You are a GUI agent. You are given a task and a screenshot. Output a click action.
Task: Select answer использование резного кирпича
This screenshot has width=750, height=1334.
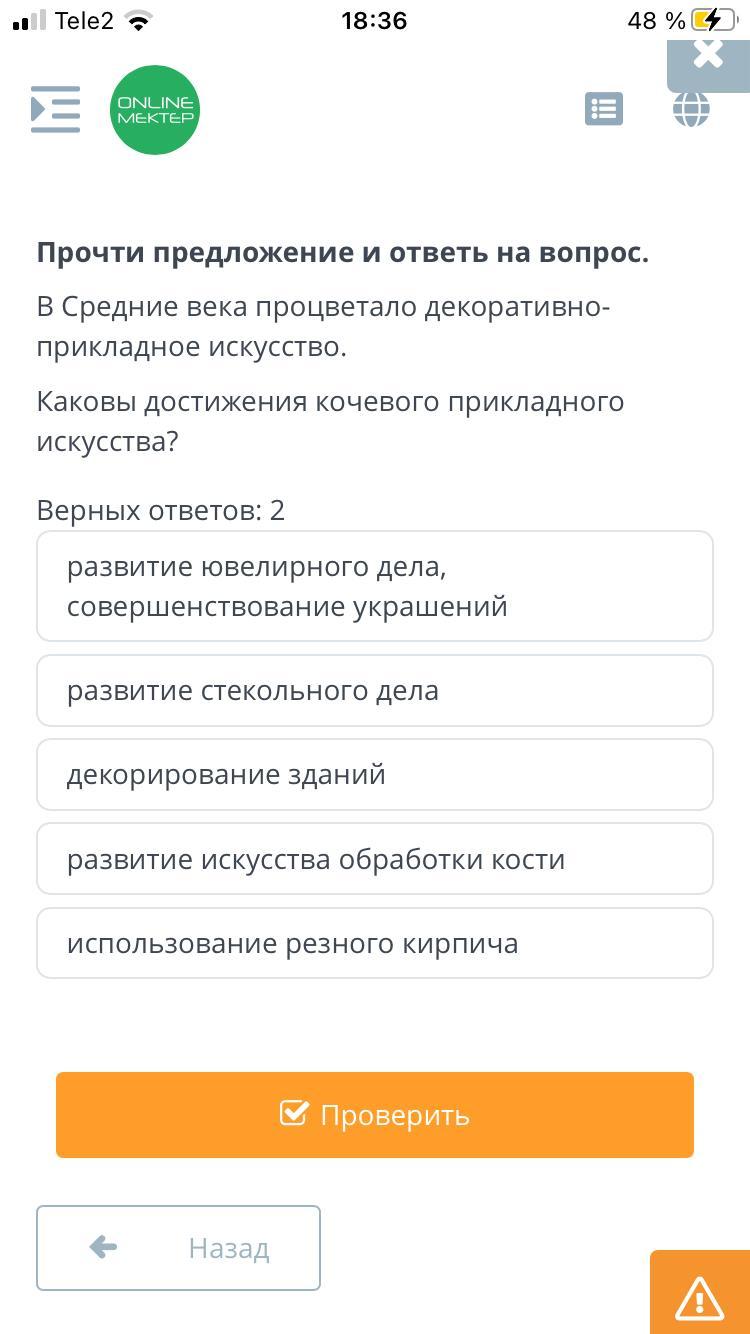375,943
